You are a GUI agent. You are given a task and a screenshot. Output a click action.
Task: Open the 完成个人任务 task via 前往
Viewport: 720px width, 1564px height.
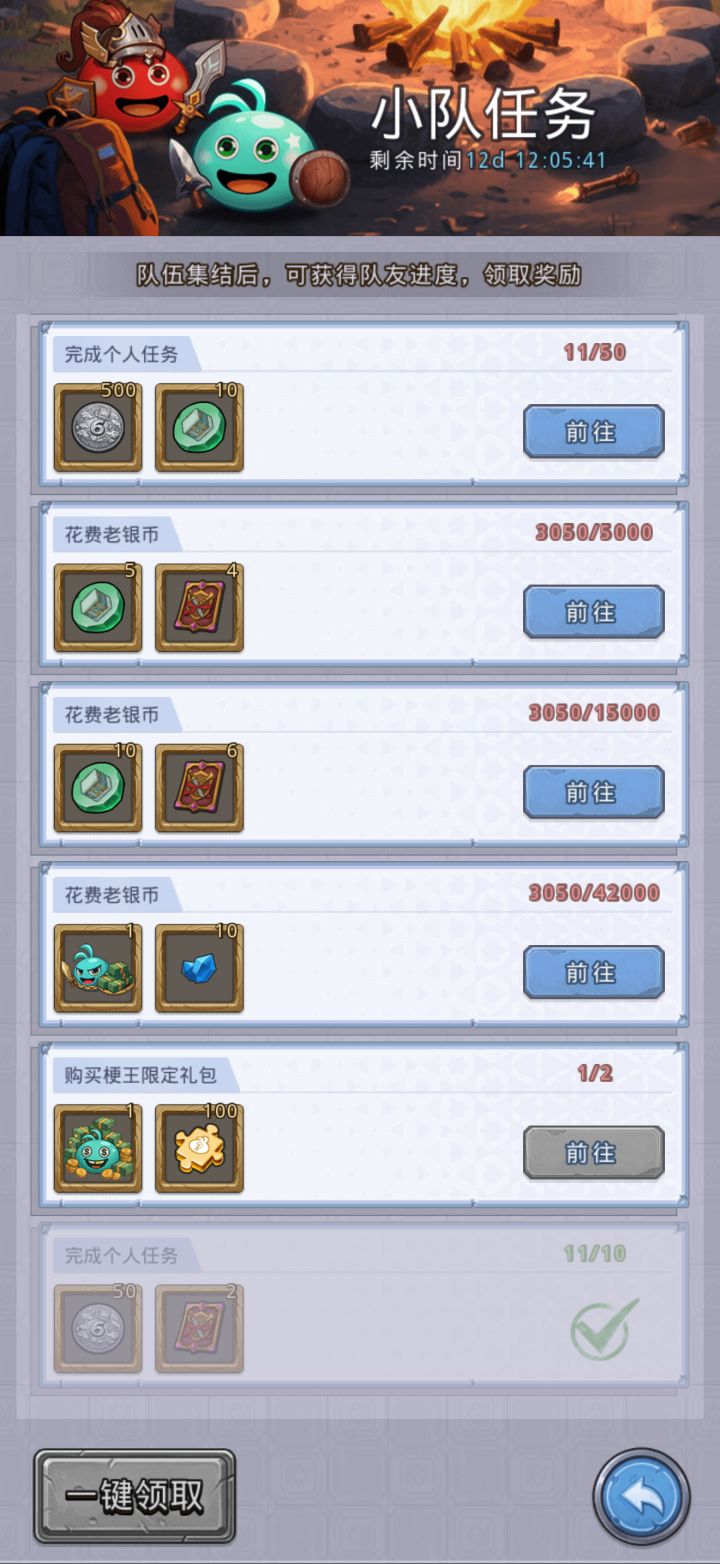coord(594,431)
